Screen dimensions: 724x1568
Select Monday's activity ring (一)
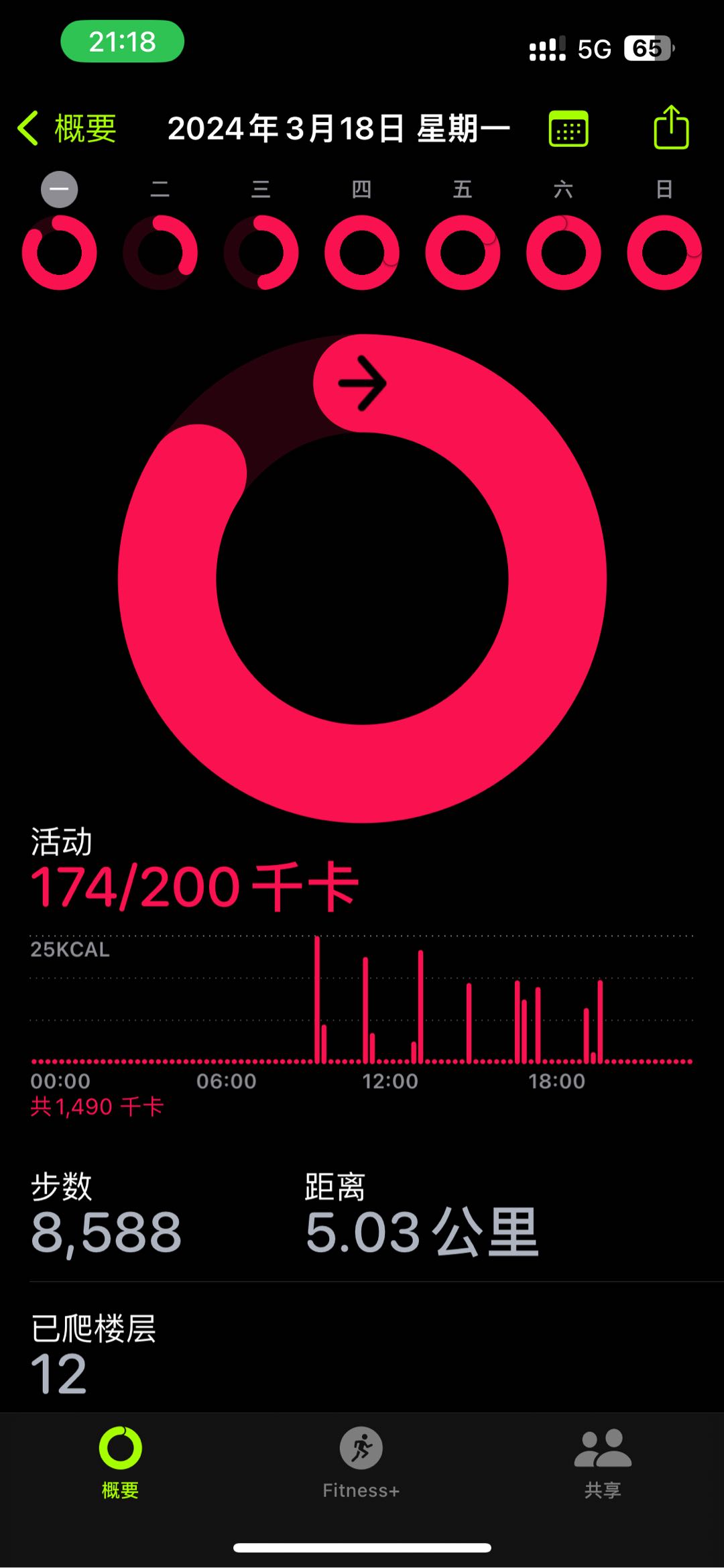pyautogui.click(x=60, y=252)
